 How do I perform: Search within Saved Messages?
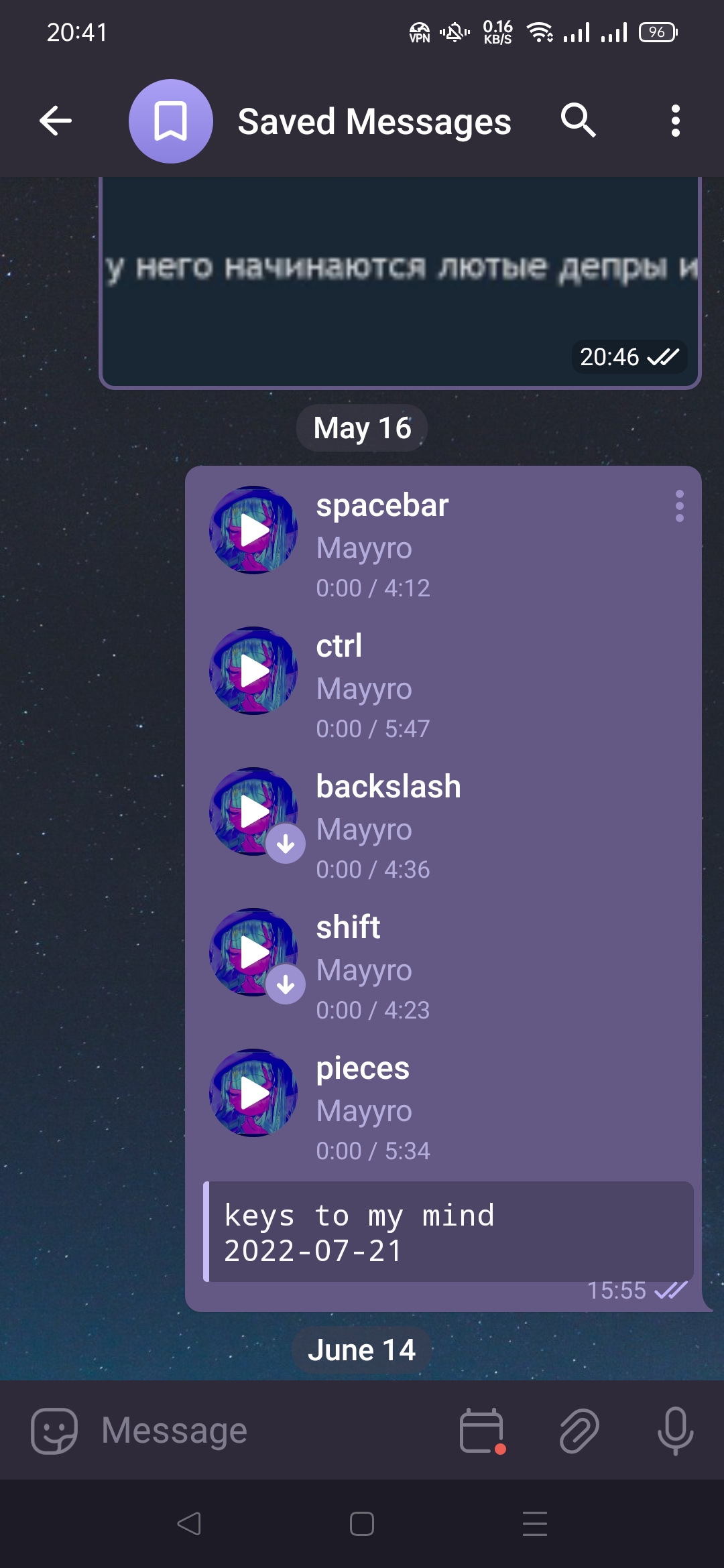[578, 121]
